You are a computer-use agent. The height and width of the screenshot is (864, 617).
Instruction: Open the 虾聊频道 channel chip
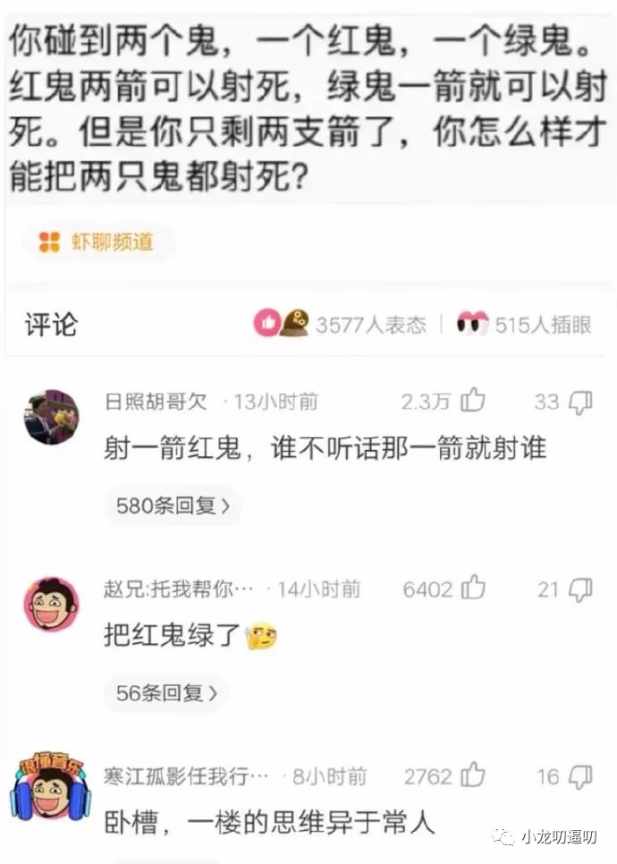tap(98, 242)
